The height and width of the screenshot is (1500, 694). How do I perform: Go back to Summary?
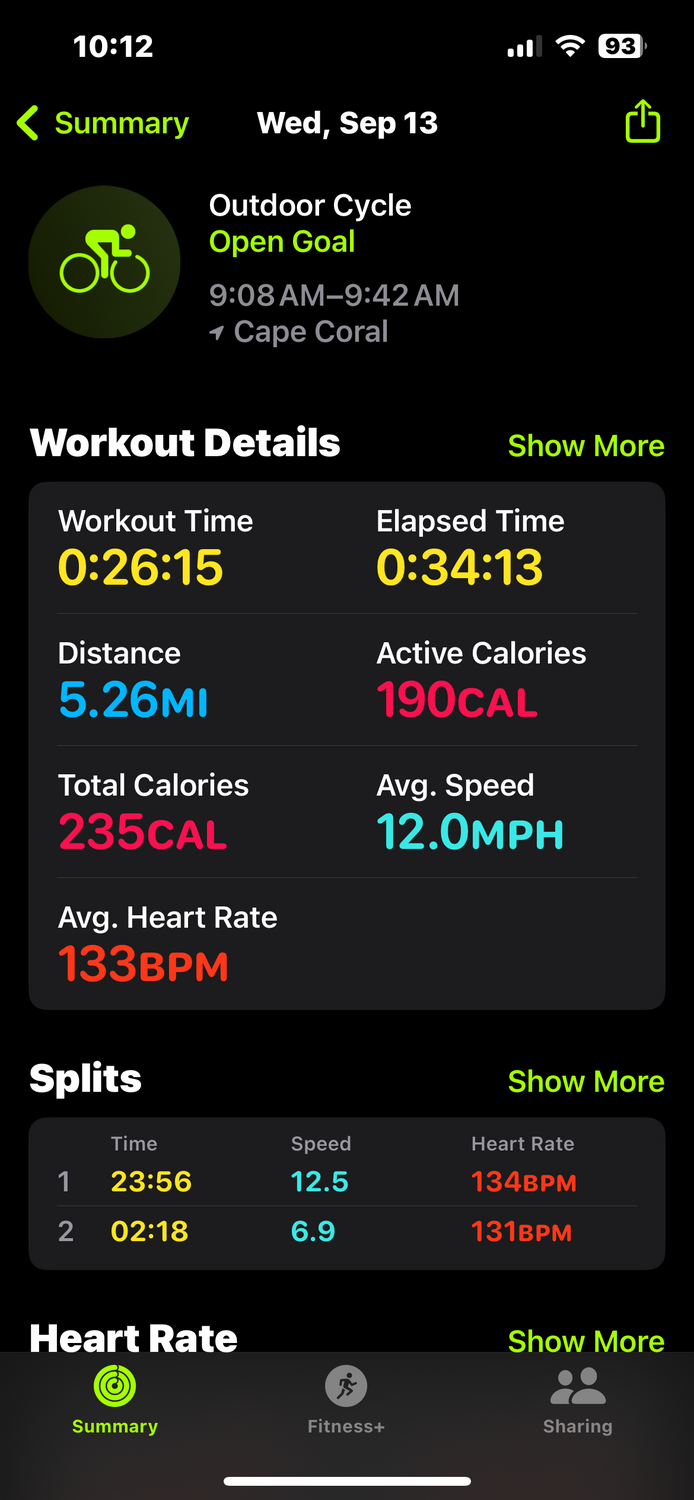click(103, 124)
